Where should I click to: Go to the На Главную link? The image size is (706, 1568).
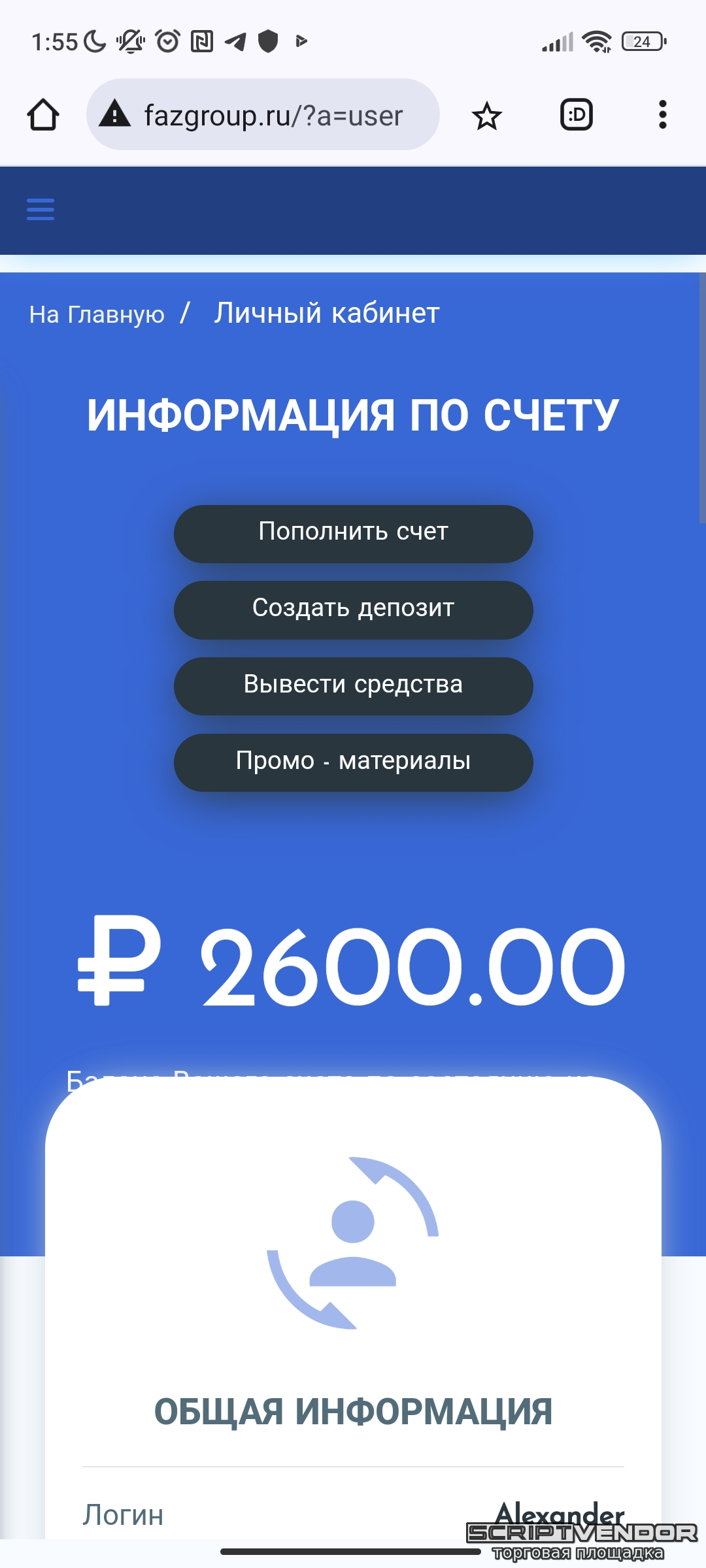[x=97, y=314]
